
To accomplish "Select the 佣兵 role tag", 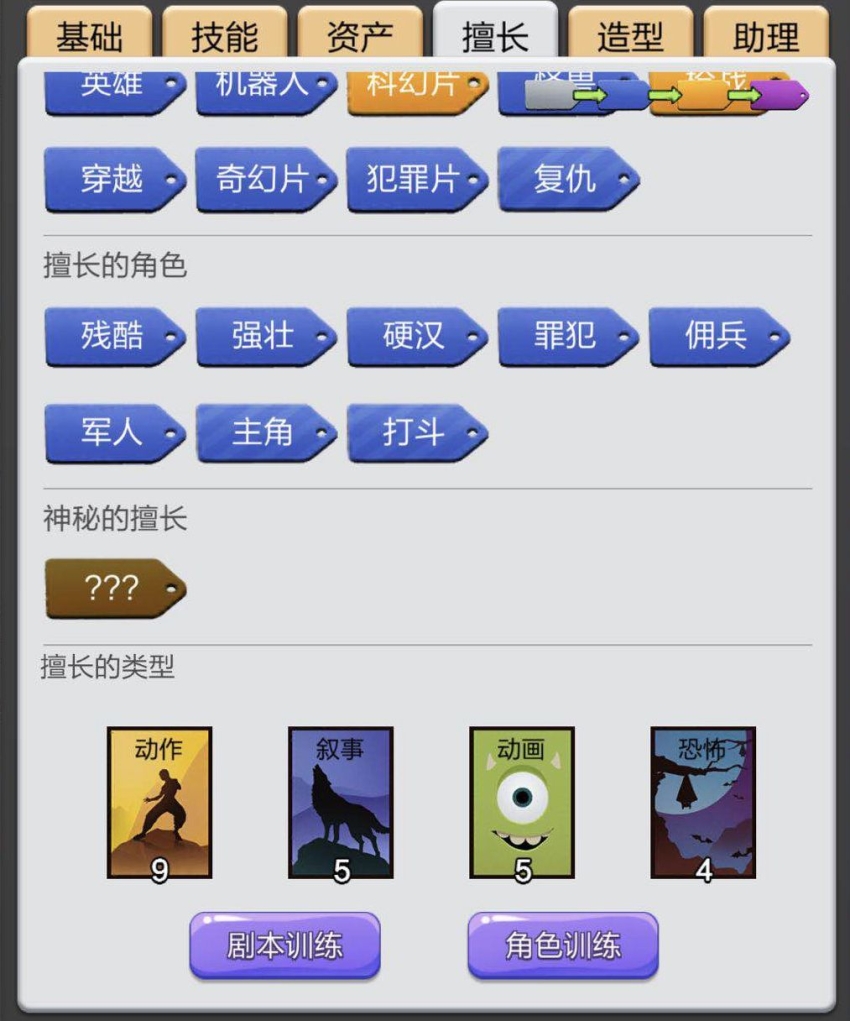I will coord(716,337).
